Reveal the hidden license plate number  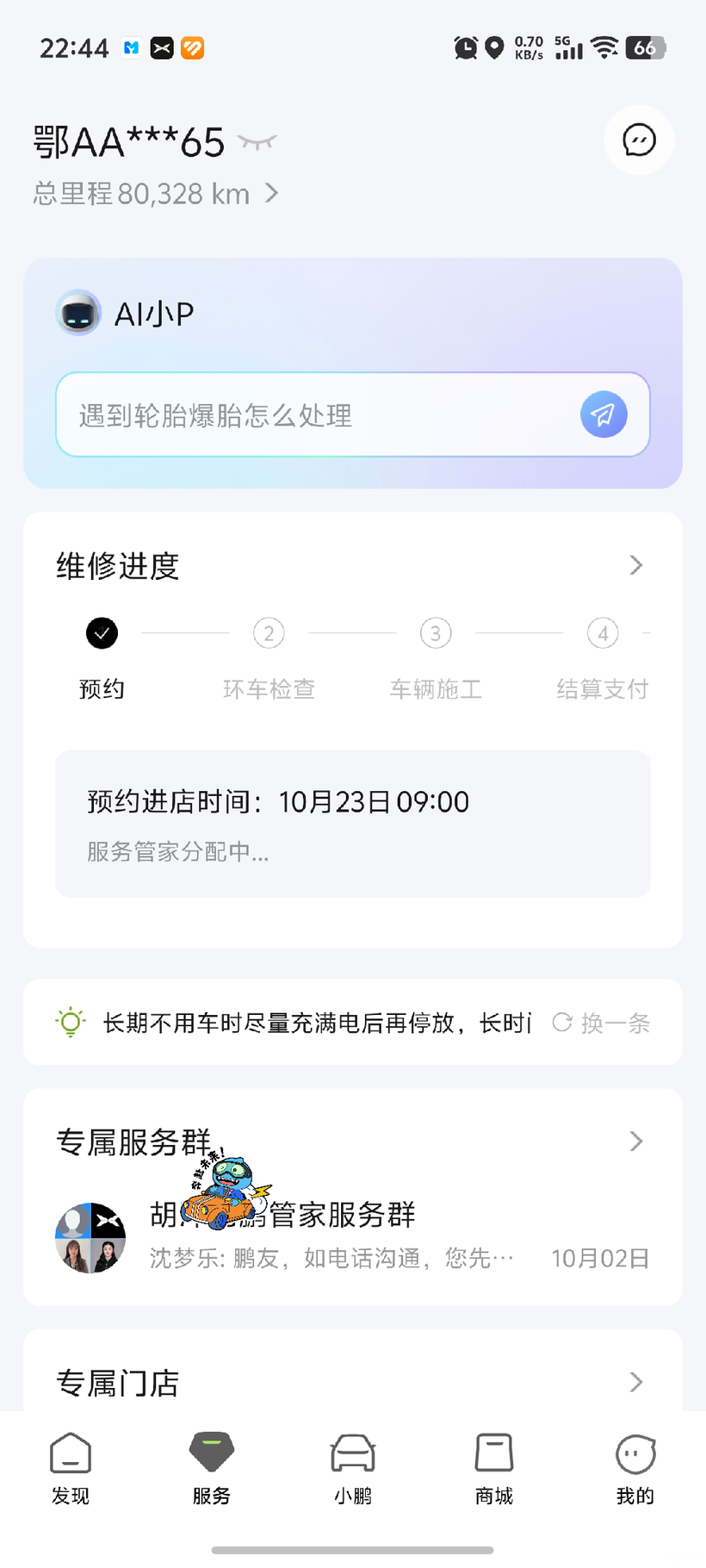pos(257,142)
